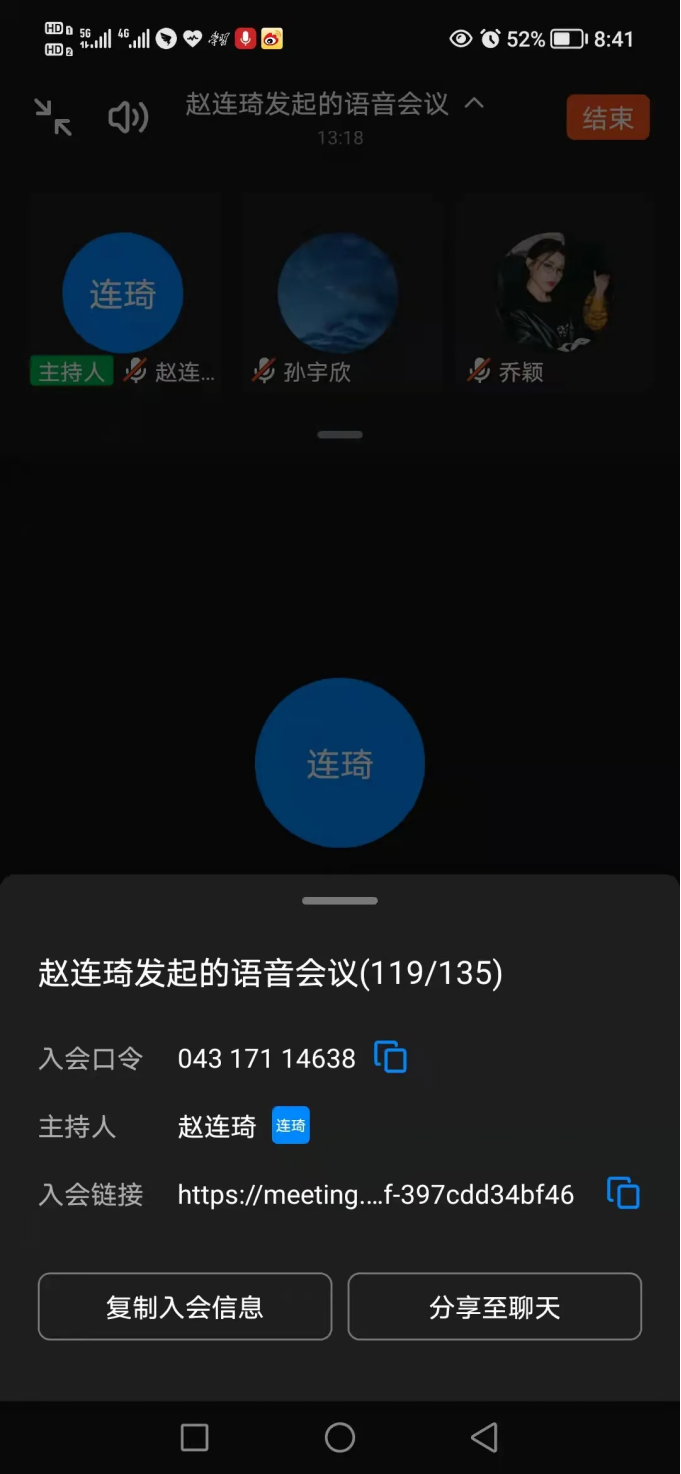Share meeting via 分享至聊天 button

495,1307
